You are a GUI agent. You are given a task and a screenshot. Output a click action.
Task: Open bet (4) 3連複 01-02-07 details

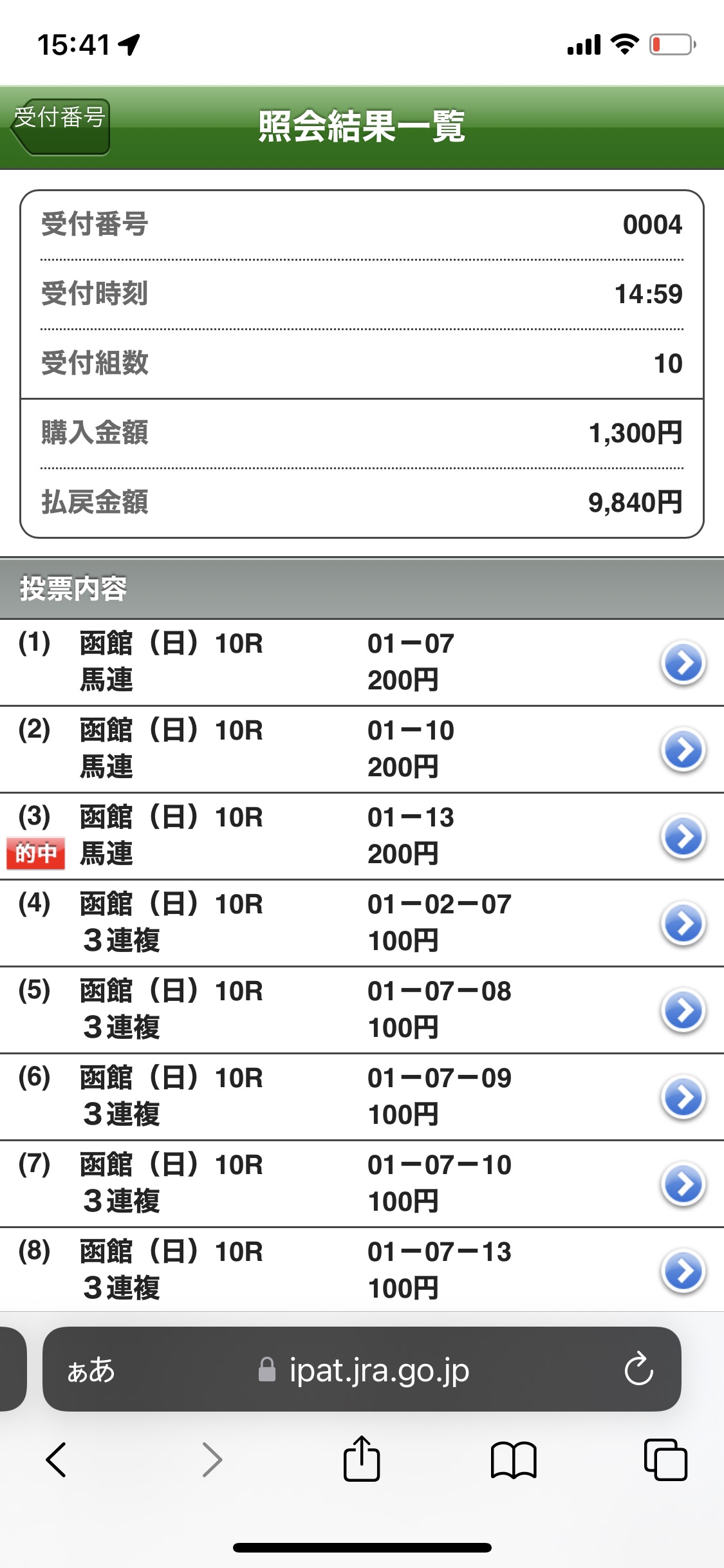pos(683,923)
